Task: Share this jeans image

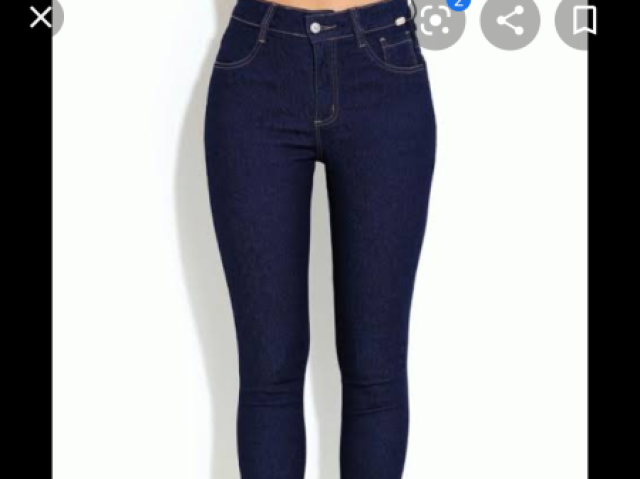Action: coord(510,20)
